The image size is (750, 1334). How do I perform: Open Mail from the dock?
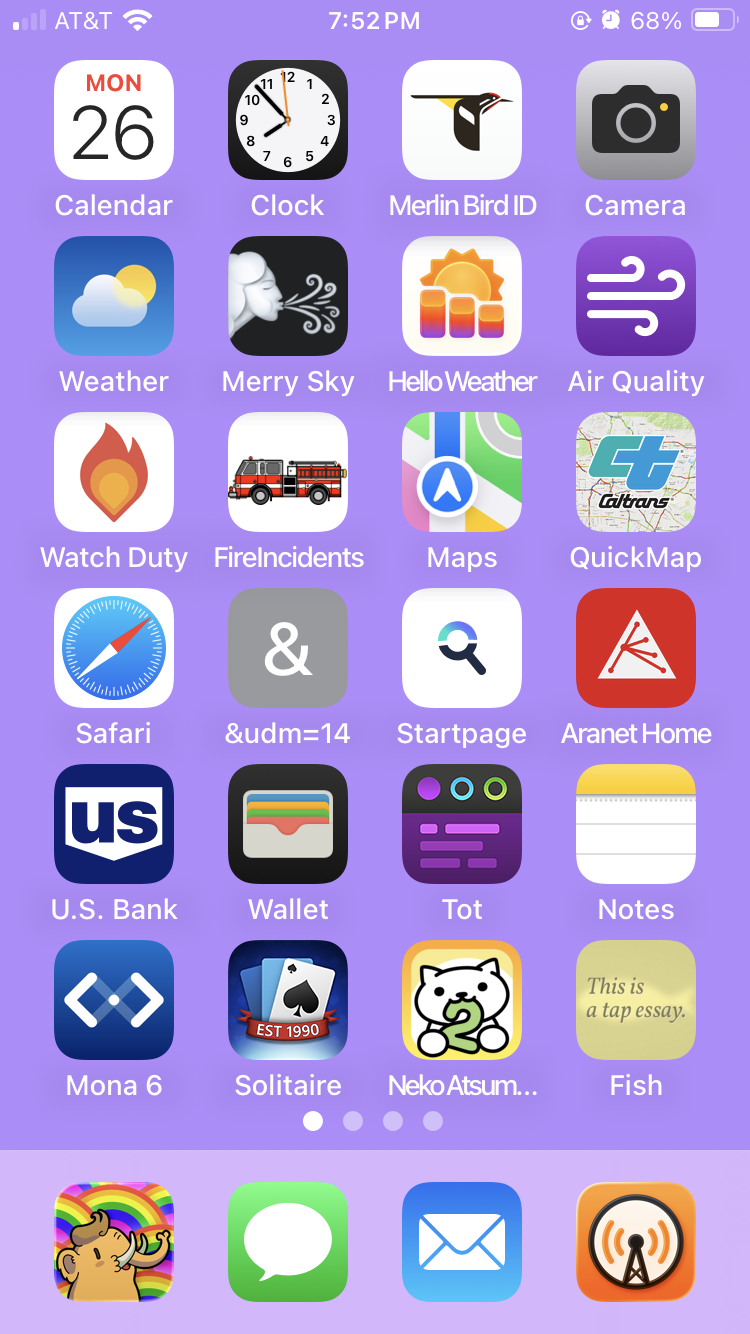click(461, 1242)
